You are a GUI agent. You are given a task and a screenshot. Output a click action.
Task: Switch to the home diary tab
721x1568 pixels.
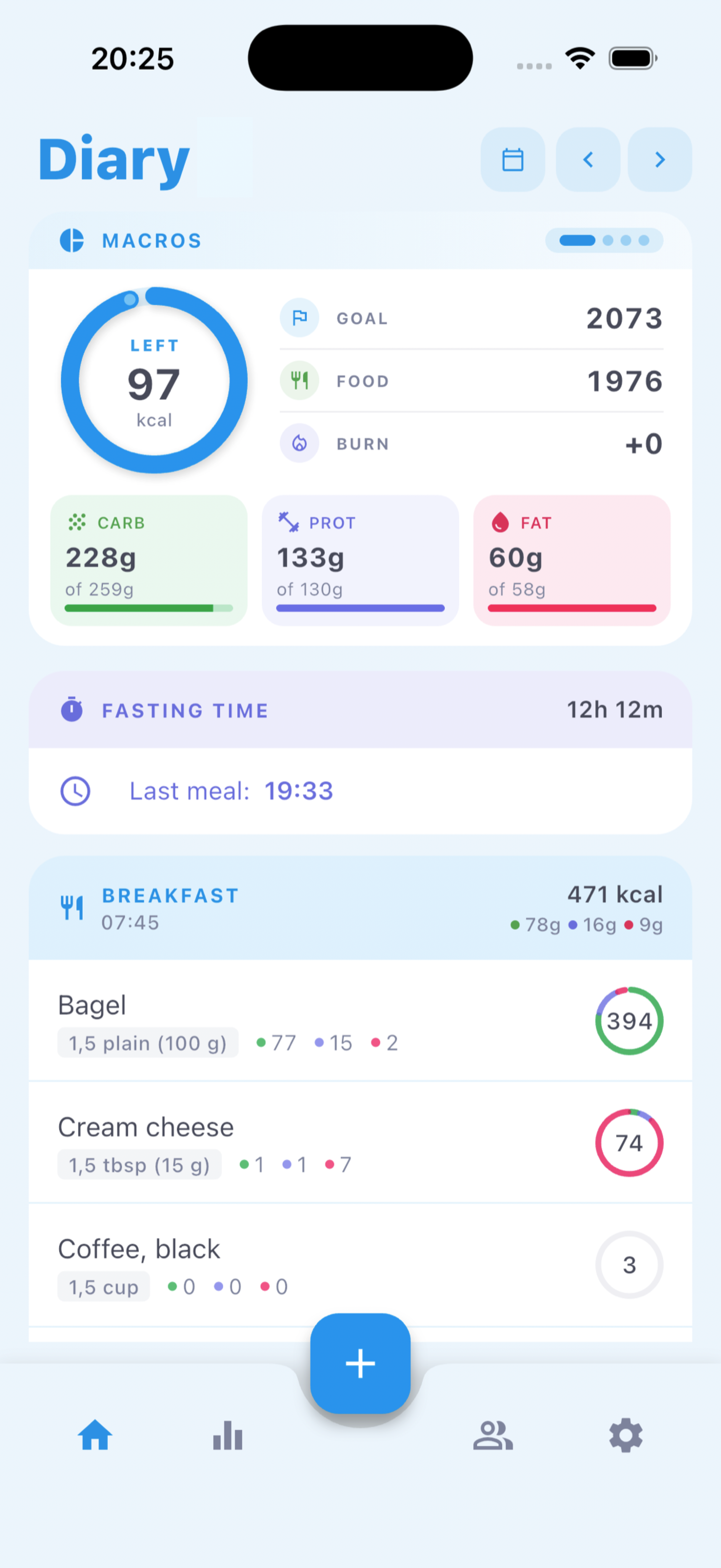95,1435
